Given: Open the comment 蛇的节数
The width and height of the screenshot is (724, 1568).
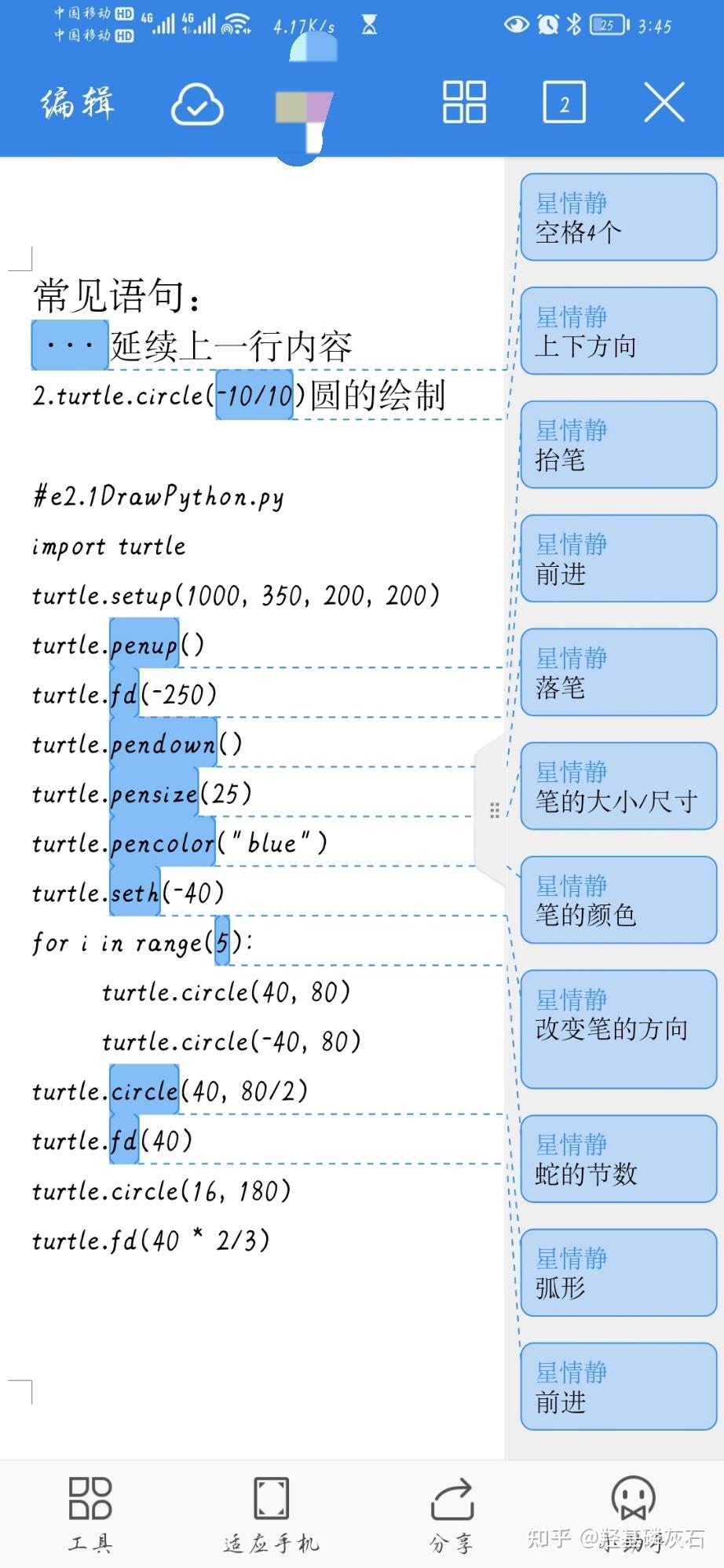Looking at the screenshot, I should [x=618, y=1159].
